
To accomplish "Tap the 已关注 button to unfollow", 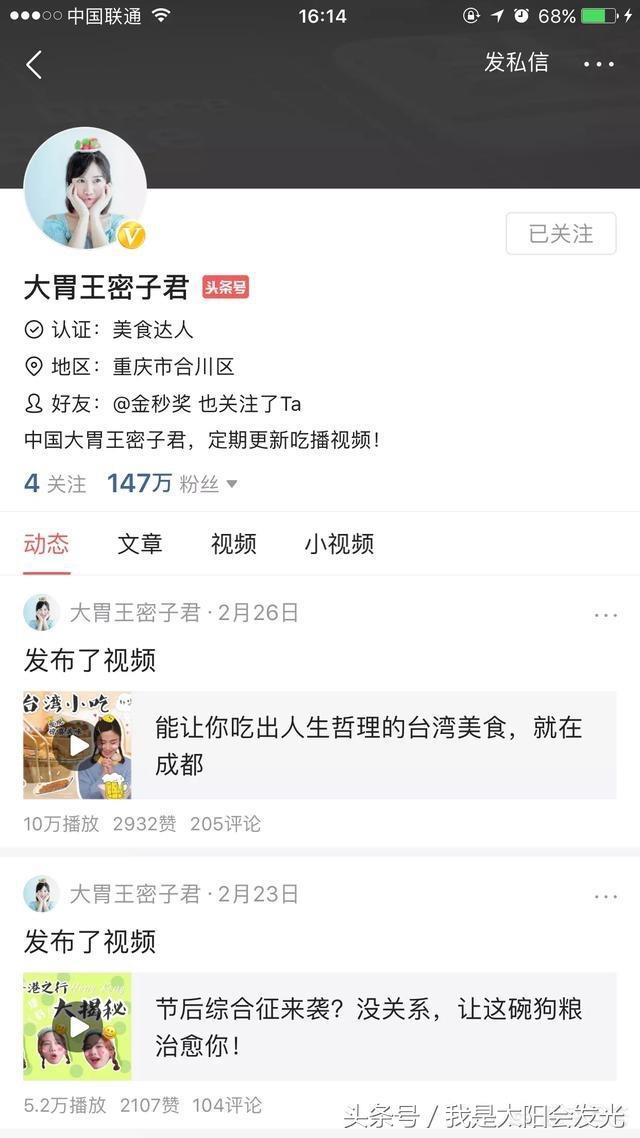I will click(560, 234).
